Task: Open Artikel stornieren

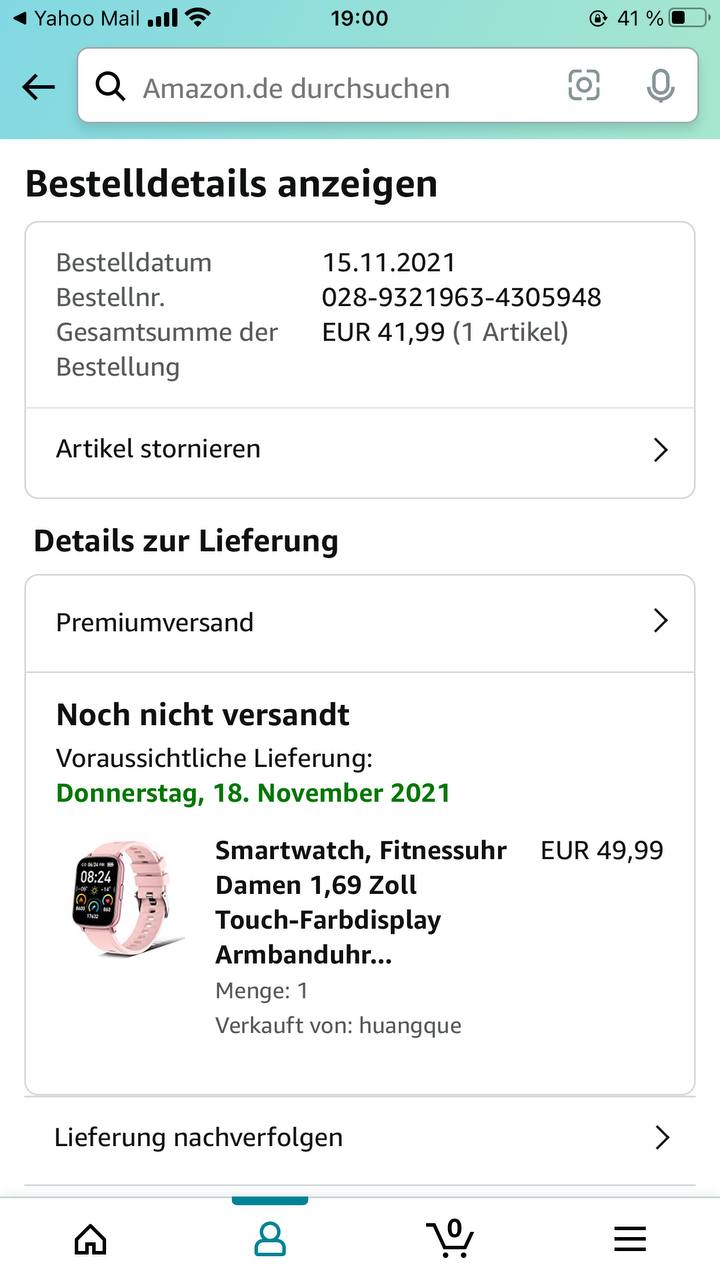Action: point(360,449)
